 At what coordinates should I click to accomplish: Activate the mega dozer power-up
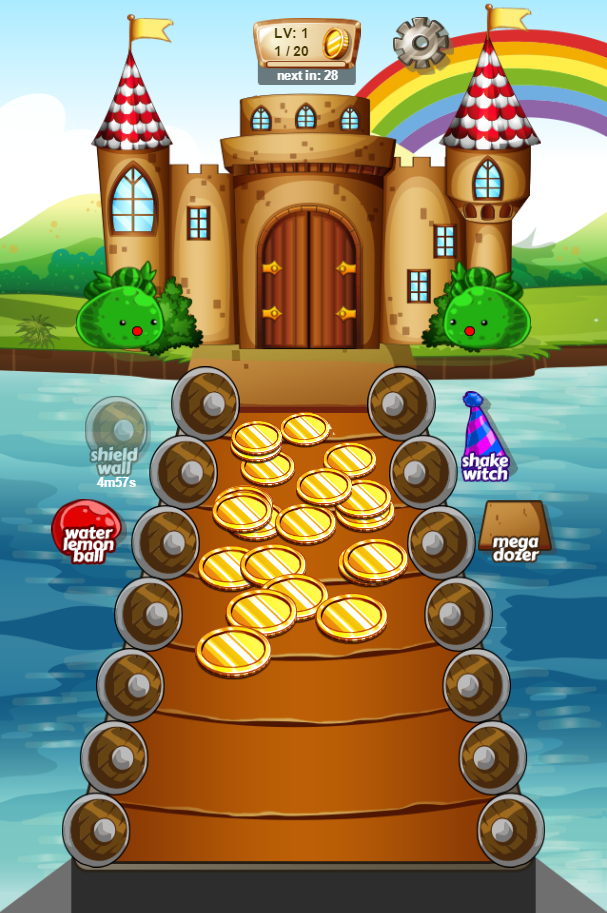[515, 530]
